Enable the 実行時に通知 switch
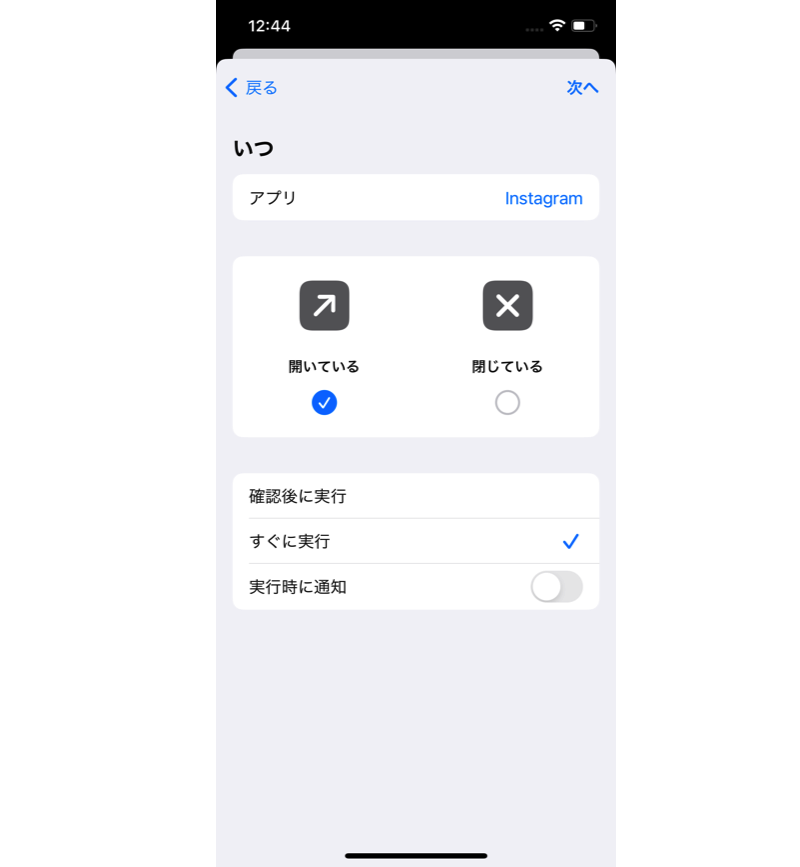 556,587
